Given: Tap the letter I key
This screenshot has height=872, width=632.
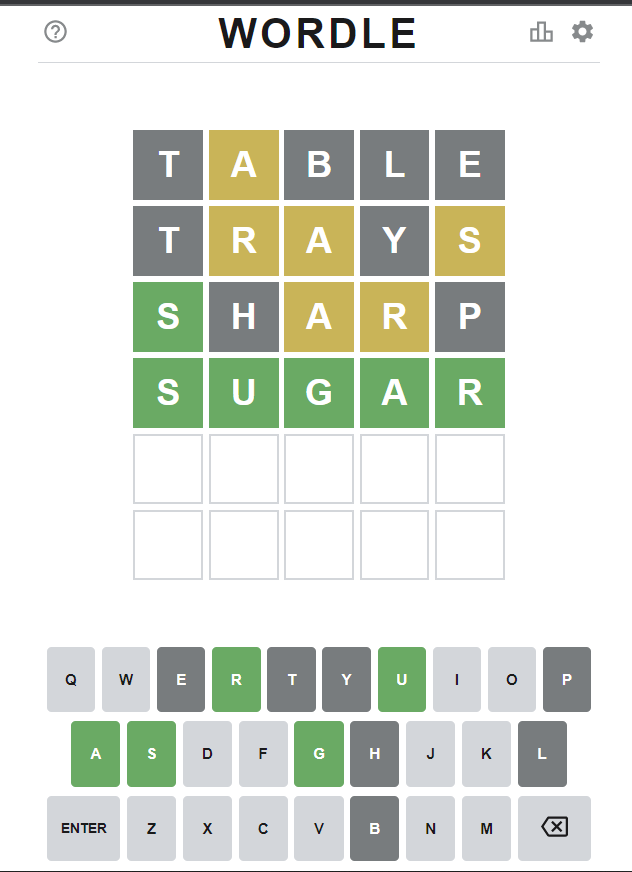Looking at the screenshot, I should [x=457, y=680].
